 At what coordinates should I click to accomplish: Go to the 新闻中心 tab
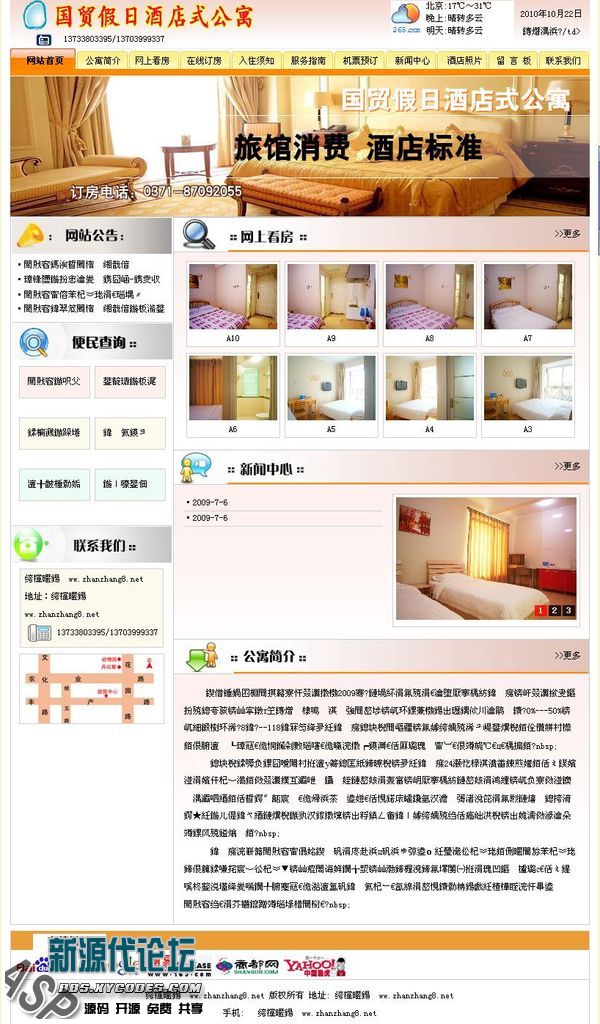point(411,61)
